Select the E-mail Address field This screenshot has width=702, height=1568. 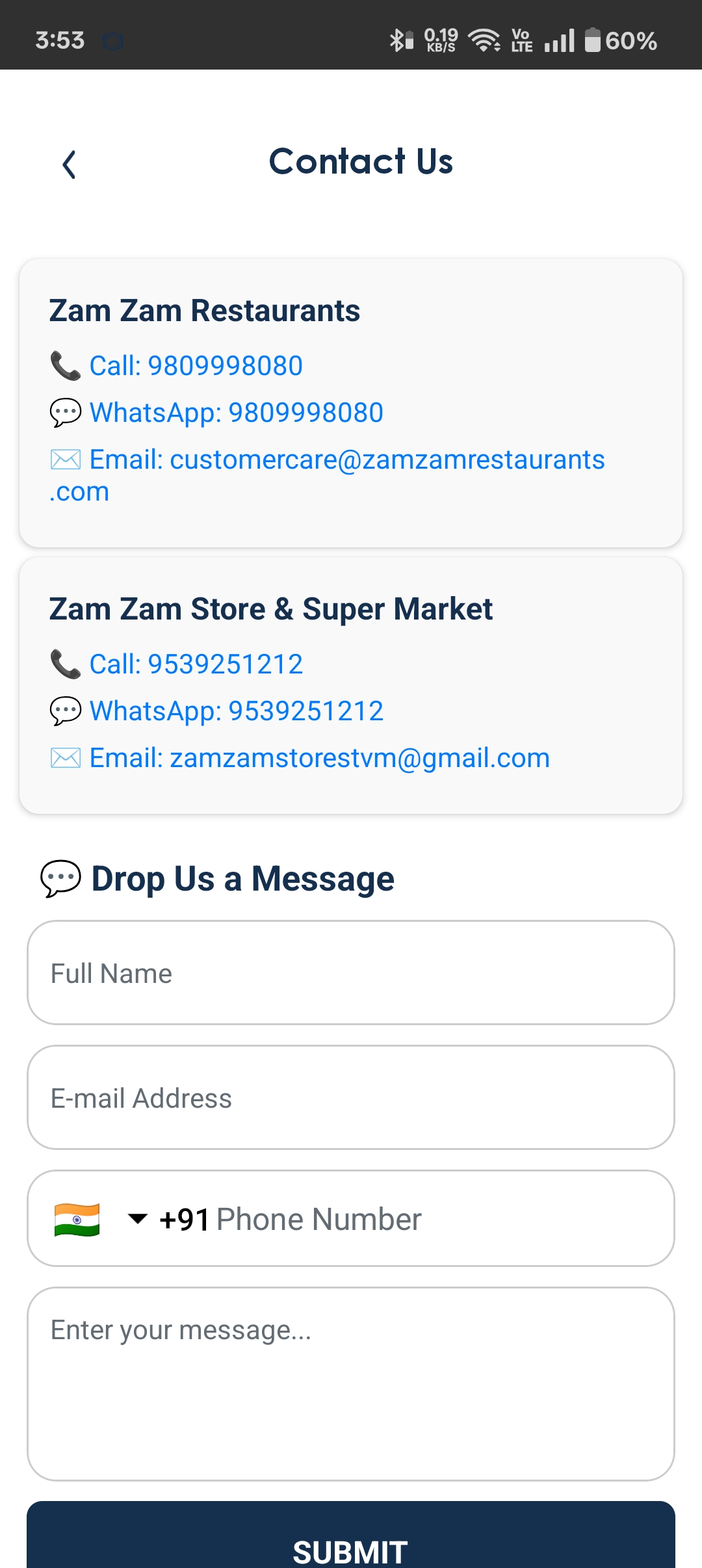[x=351, y=1098]
